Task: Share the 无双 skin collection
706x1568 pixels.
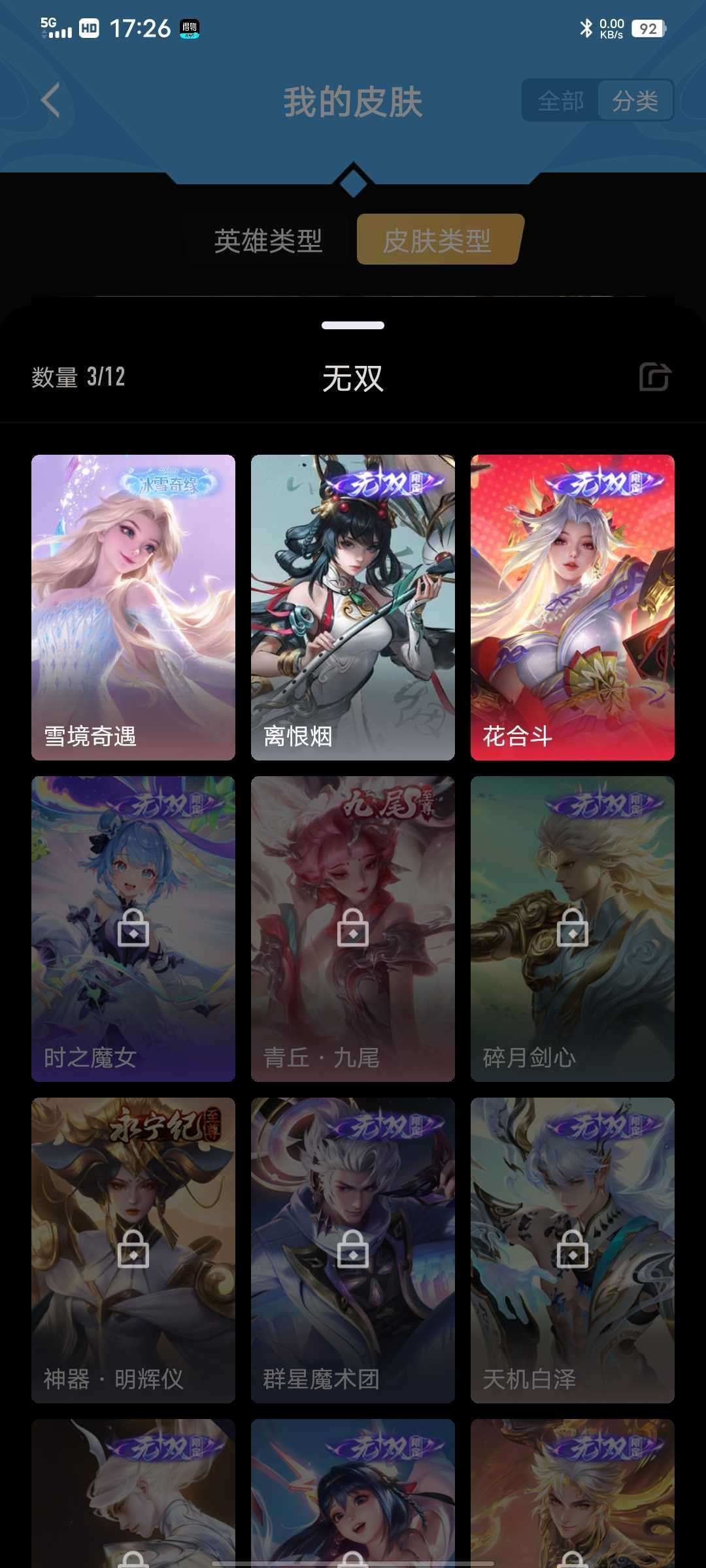Action: 657,378
